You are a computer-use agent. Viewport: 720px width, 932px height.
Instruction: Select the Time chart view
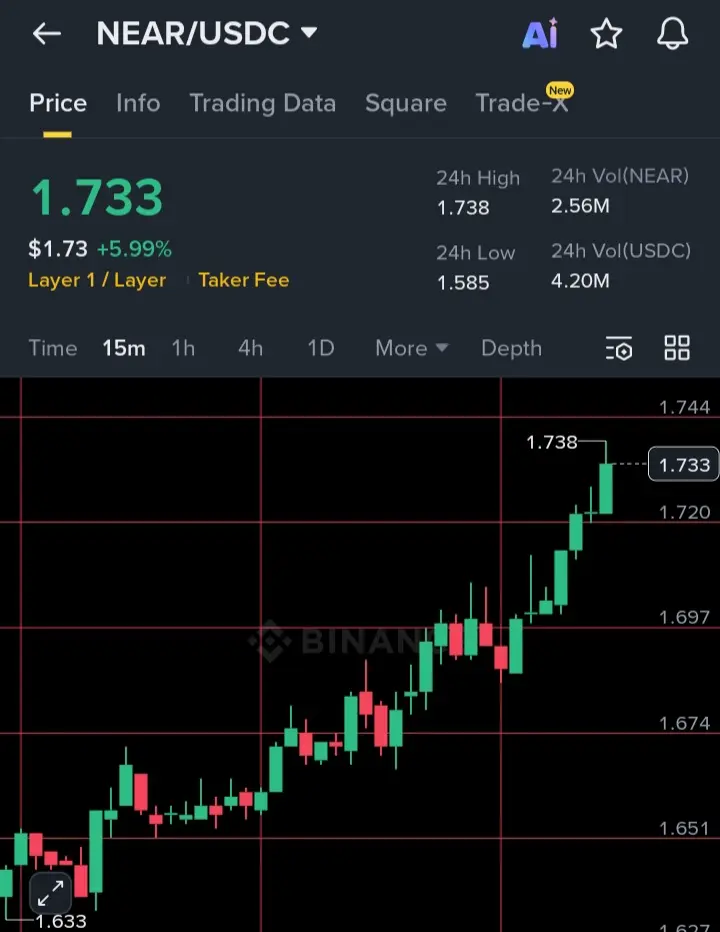pos(53,348)
